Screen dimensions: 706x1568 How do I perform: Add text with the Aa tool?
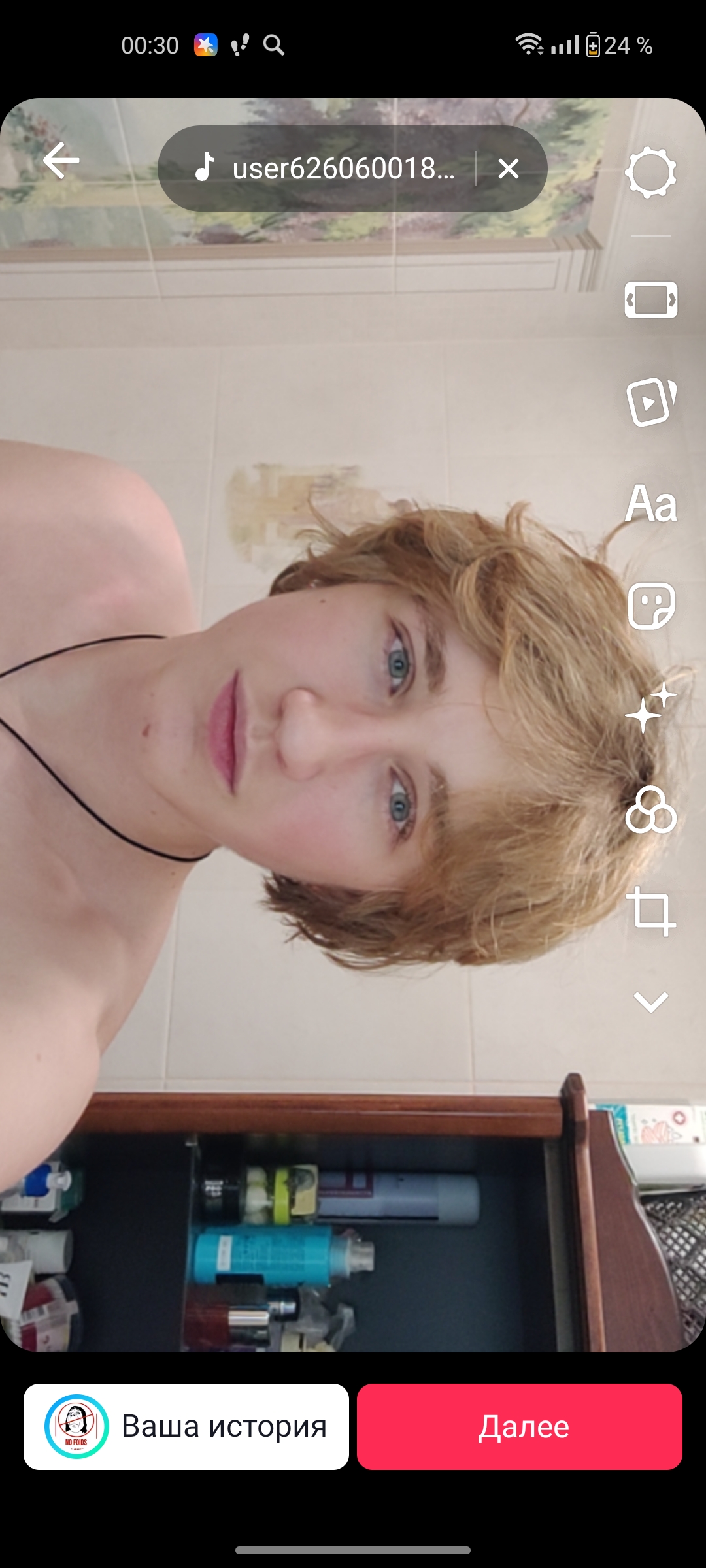(x=650, y=504)
